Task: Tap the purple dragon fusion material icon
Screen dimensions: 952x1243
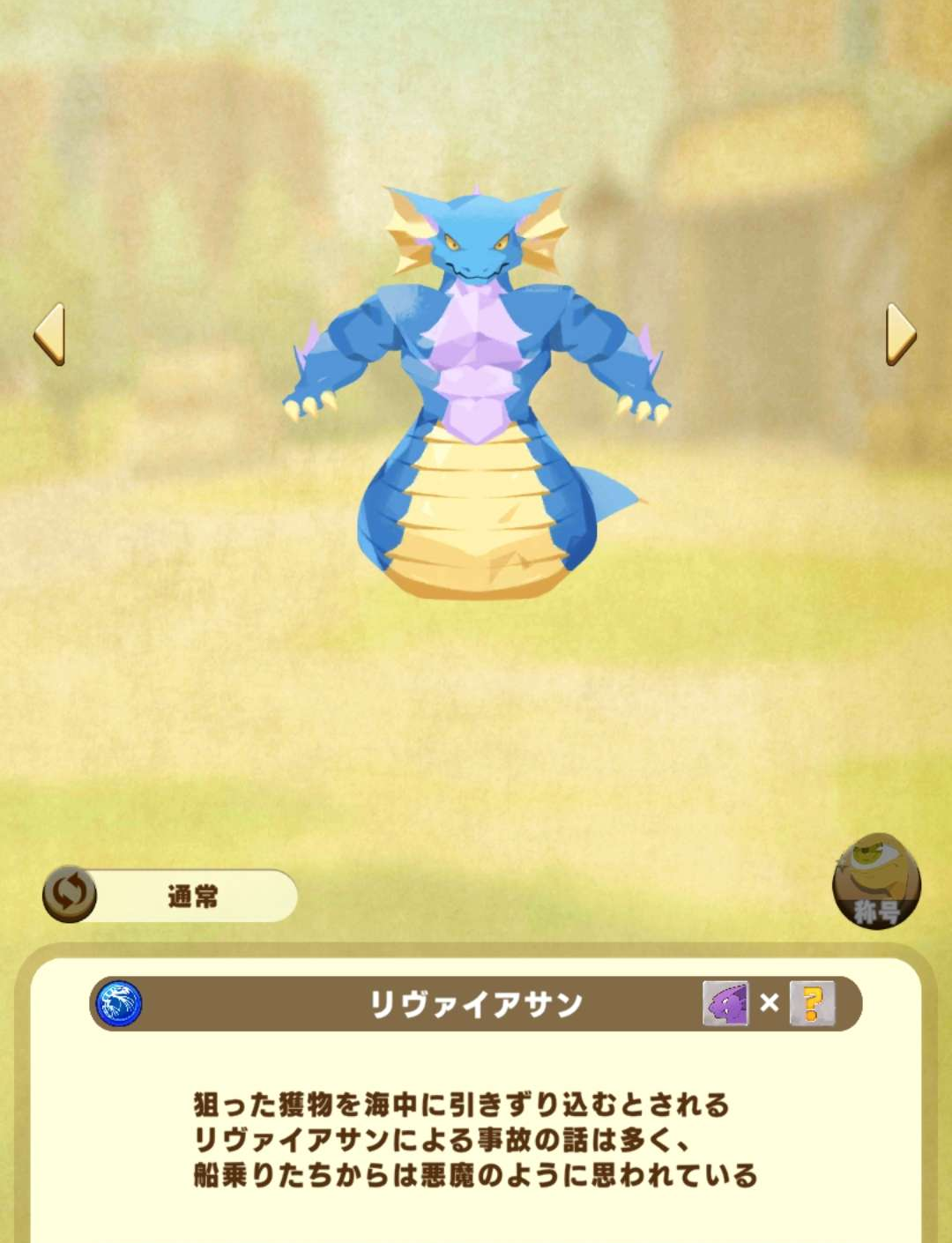Action: tap(725, 1003)
